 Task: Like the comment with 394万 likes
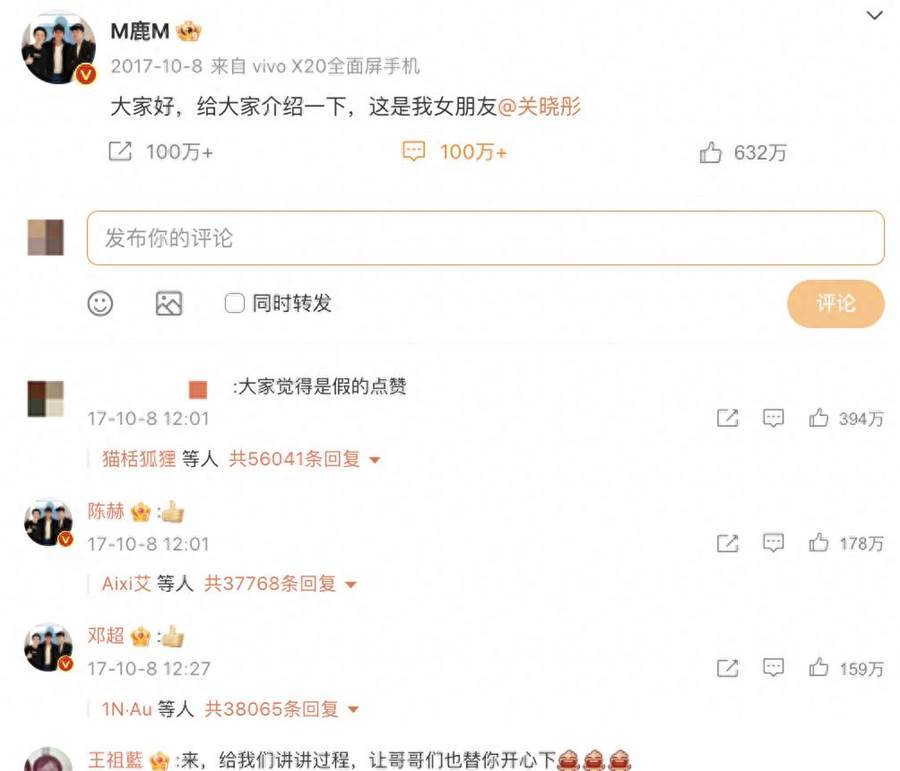[x=819, y=419]
